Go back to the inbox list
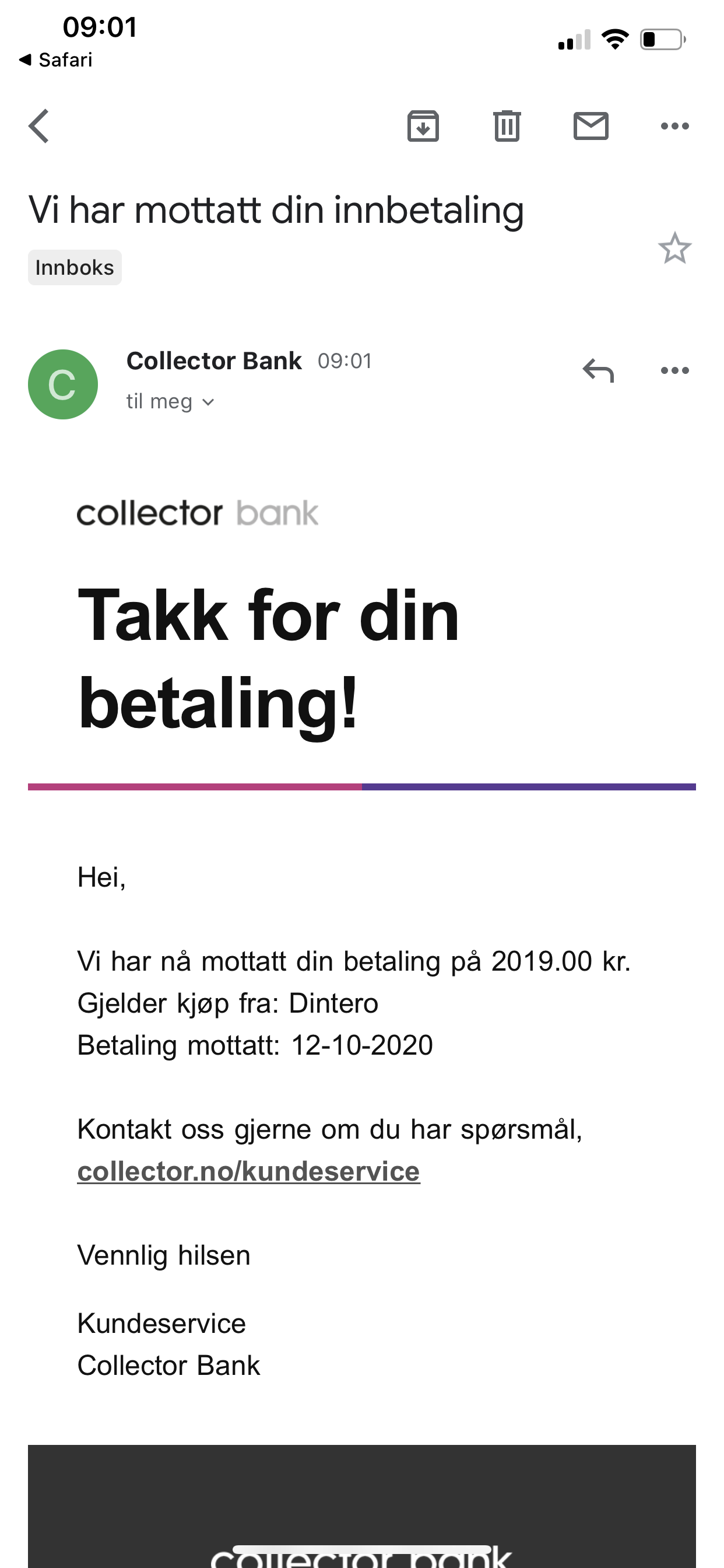 pos(38,126)
